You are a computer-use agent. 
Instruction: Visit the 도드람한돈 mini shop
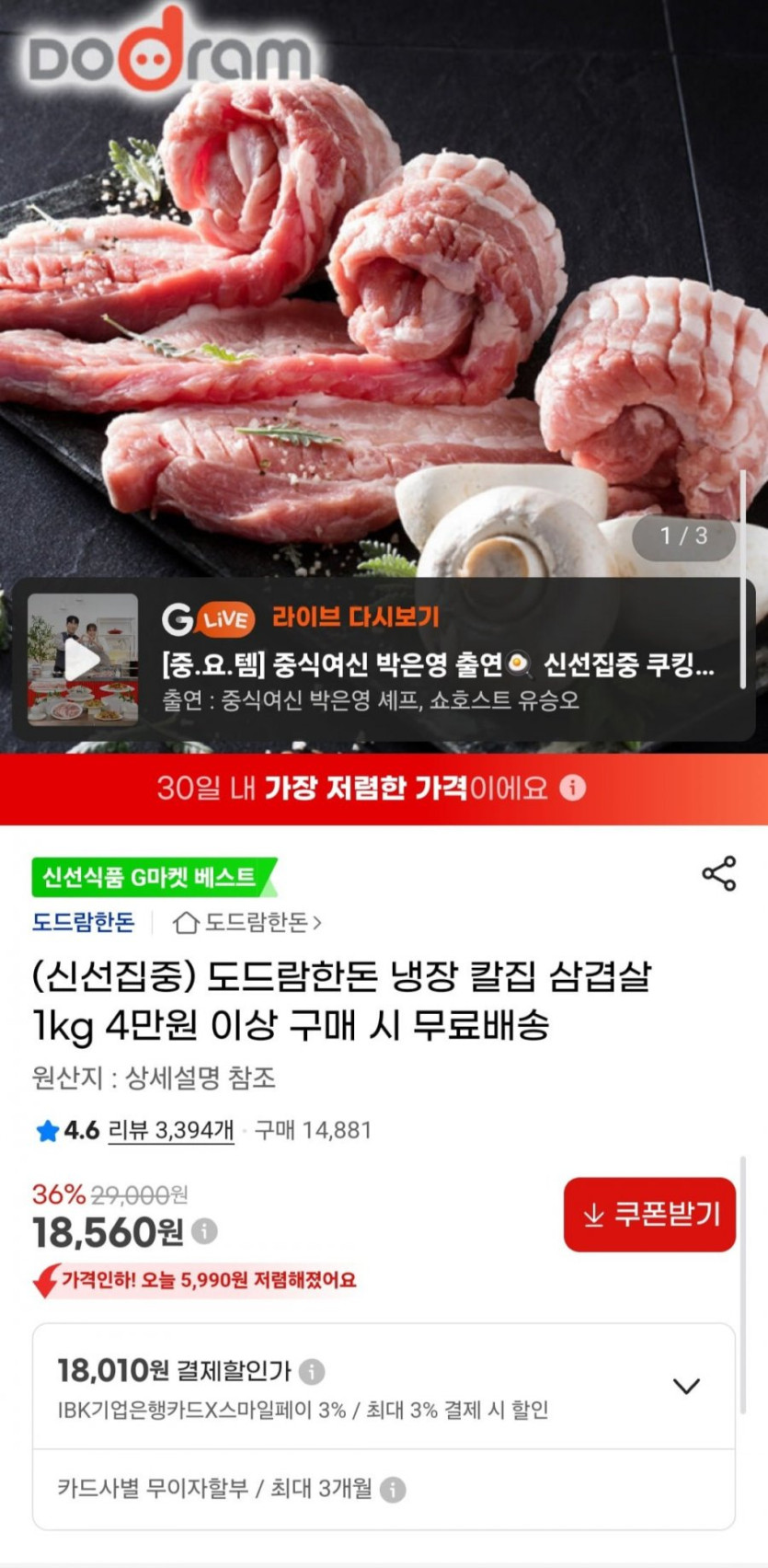pyautogui.click(x=248, y=922)
